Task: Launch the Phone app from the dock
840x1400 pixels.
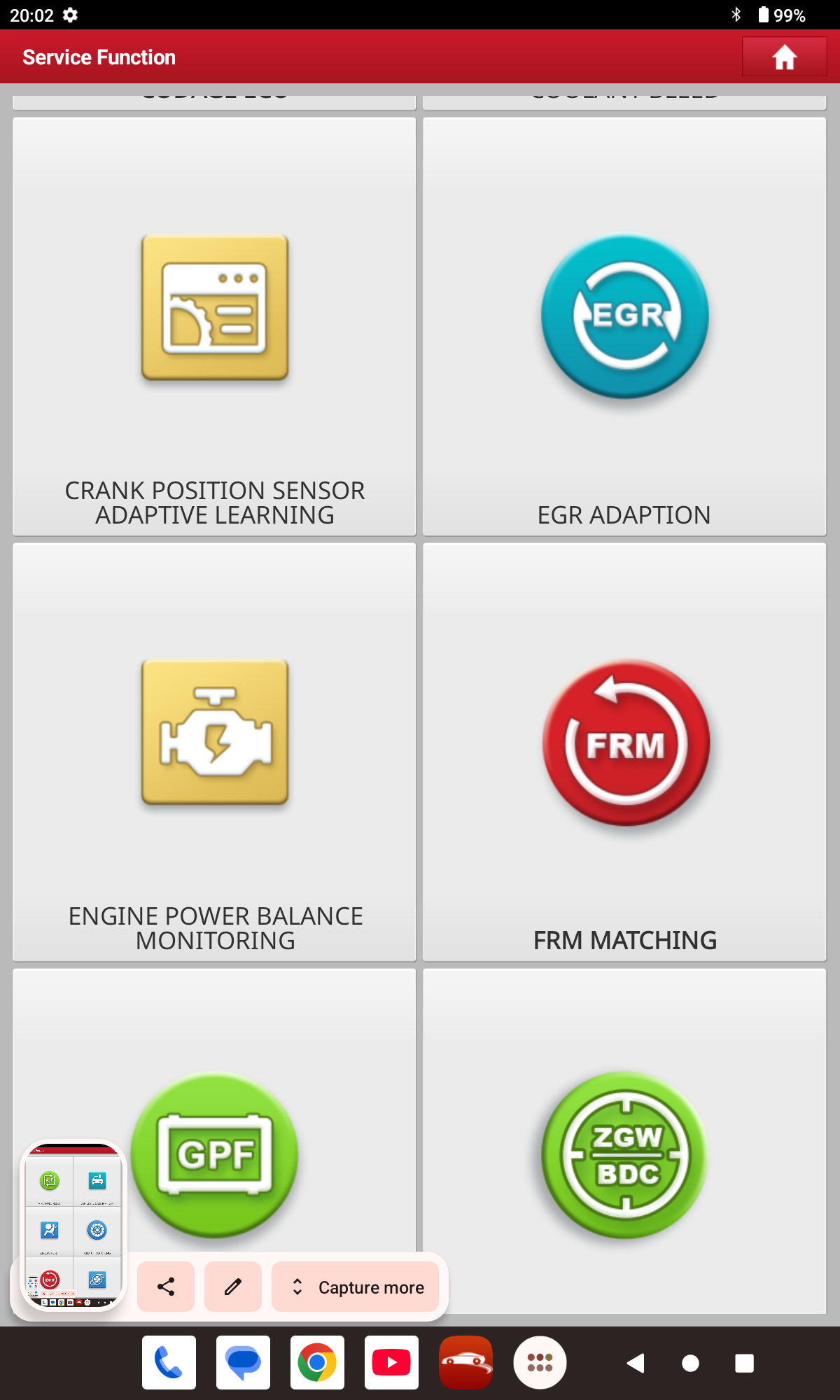Action: point(169,1362)
